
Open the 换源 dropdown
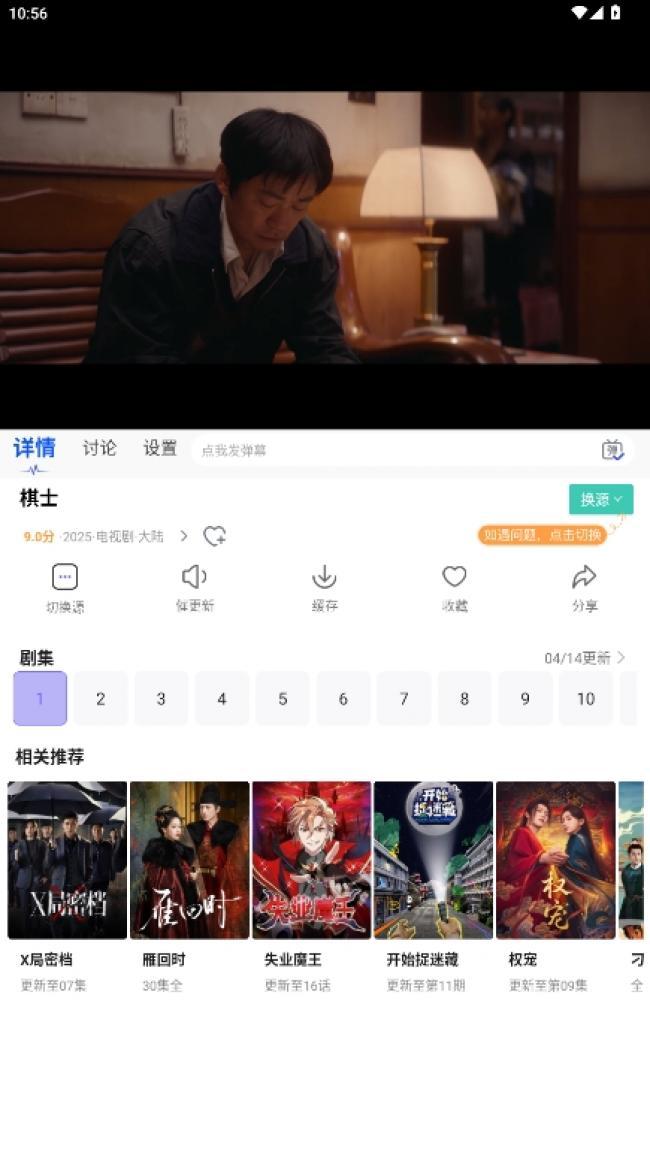pyautogui.click(x=601, y=499)
